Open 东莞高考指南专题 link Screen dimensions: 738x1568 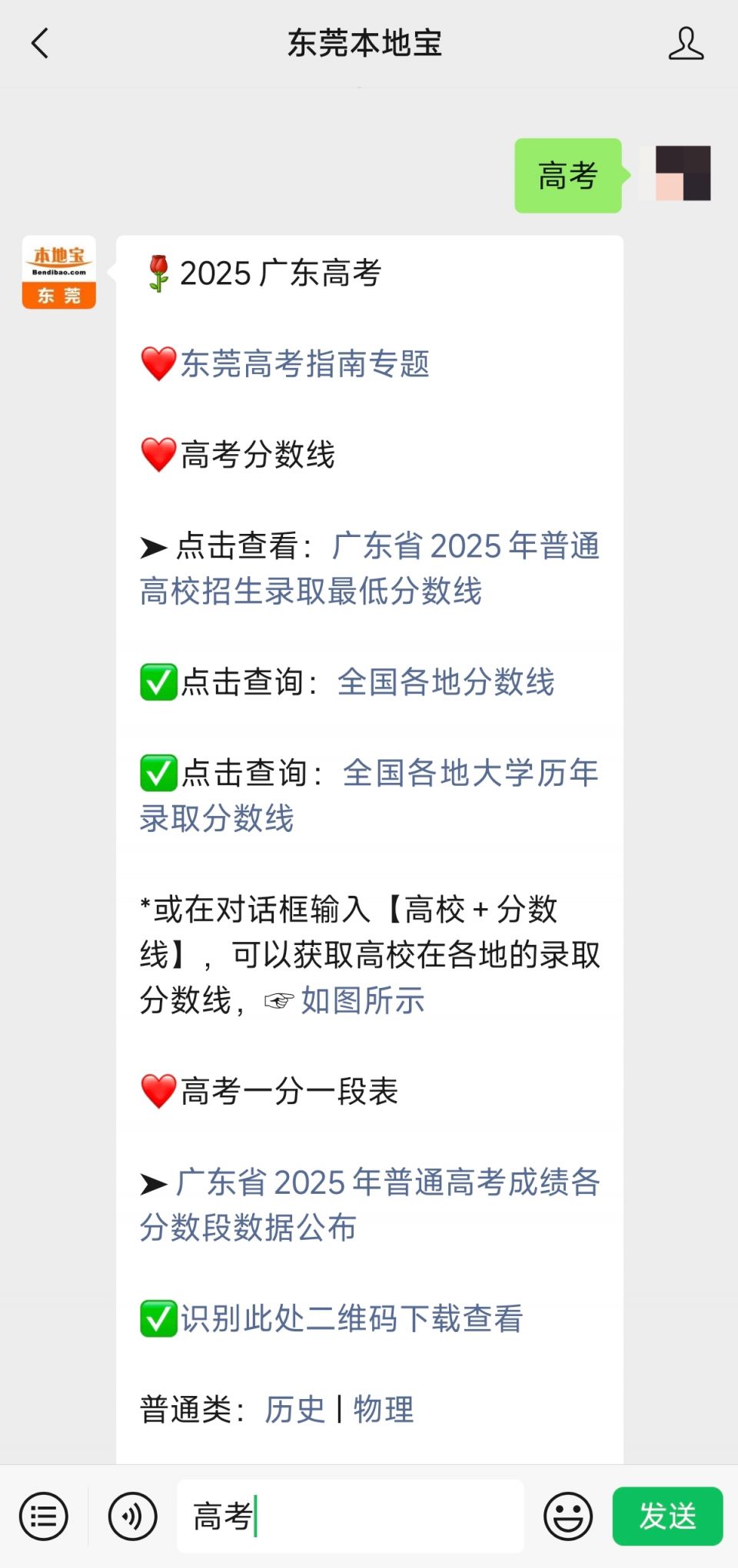pos(304,363)
